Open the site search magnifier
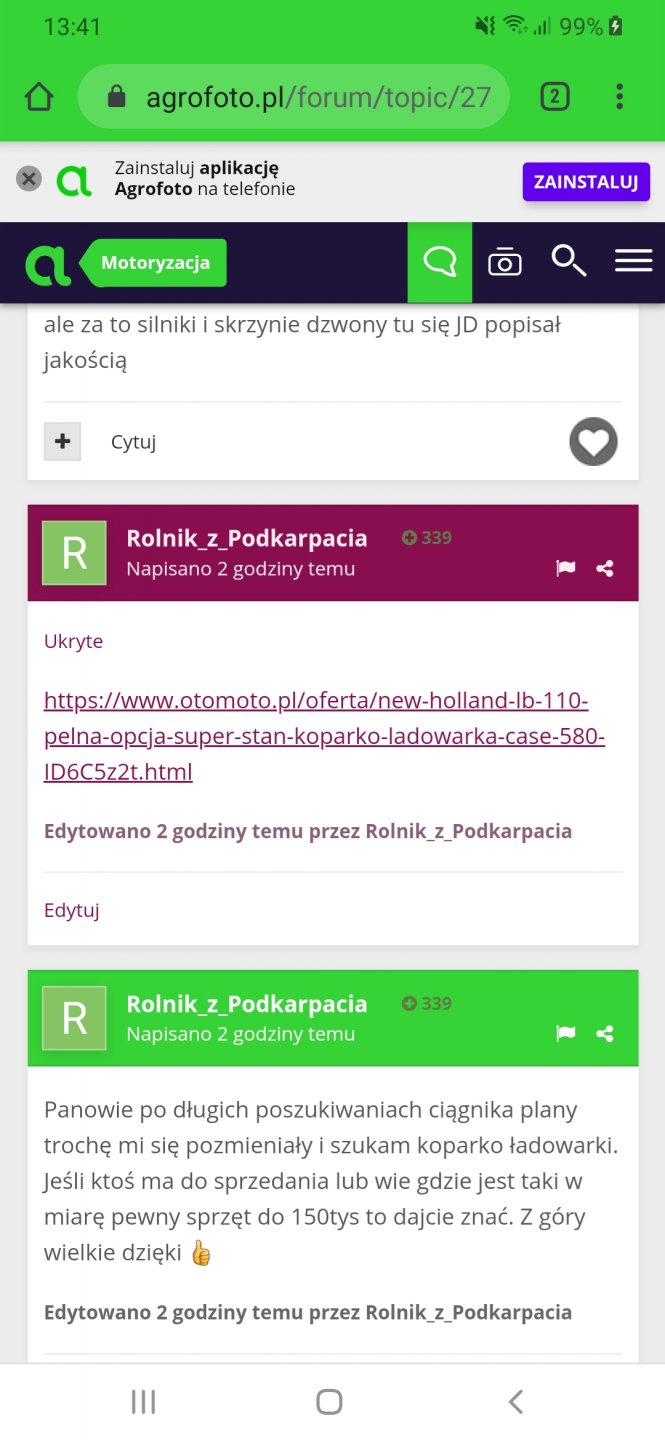 [568, 262]
